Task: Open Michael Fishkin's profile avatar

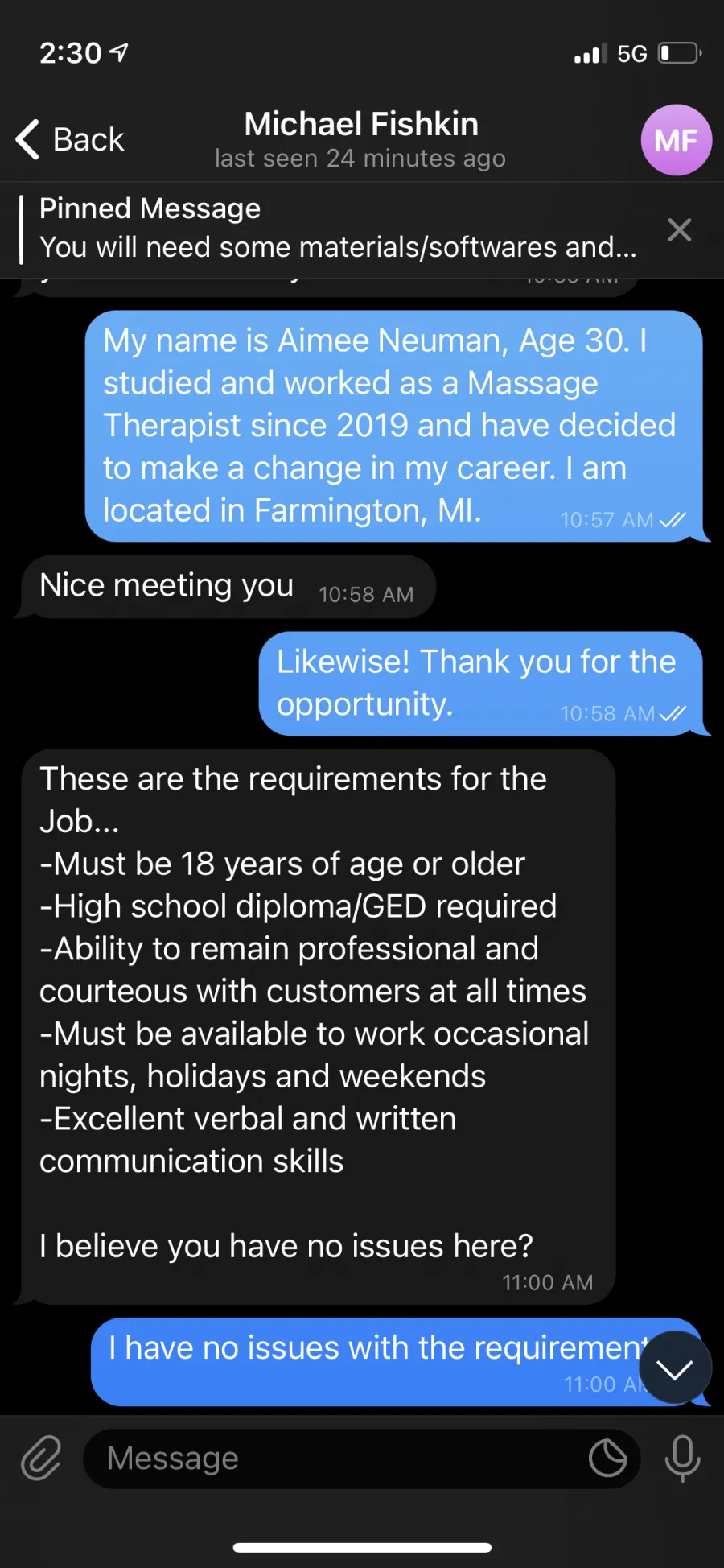Action: tap(677, 140)
